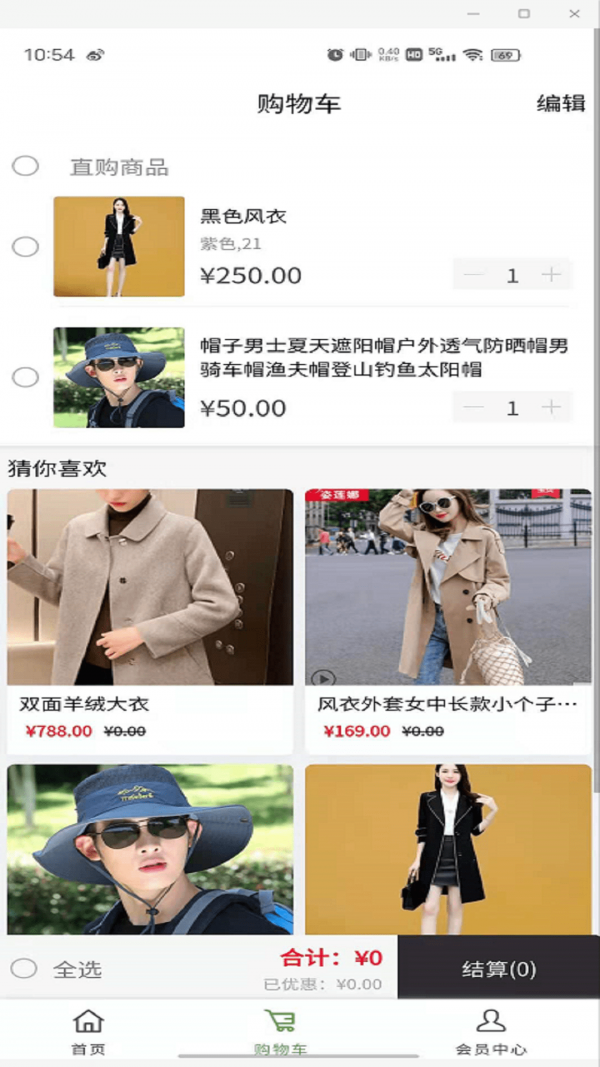Decrease quantity of the ¥50.00 hat
Screen dimensions: 600x1067
[474, 407]
